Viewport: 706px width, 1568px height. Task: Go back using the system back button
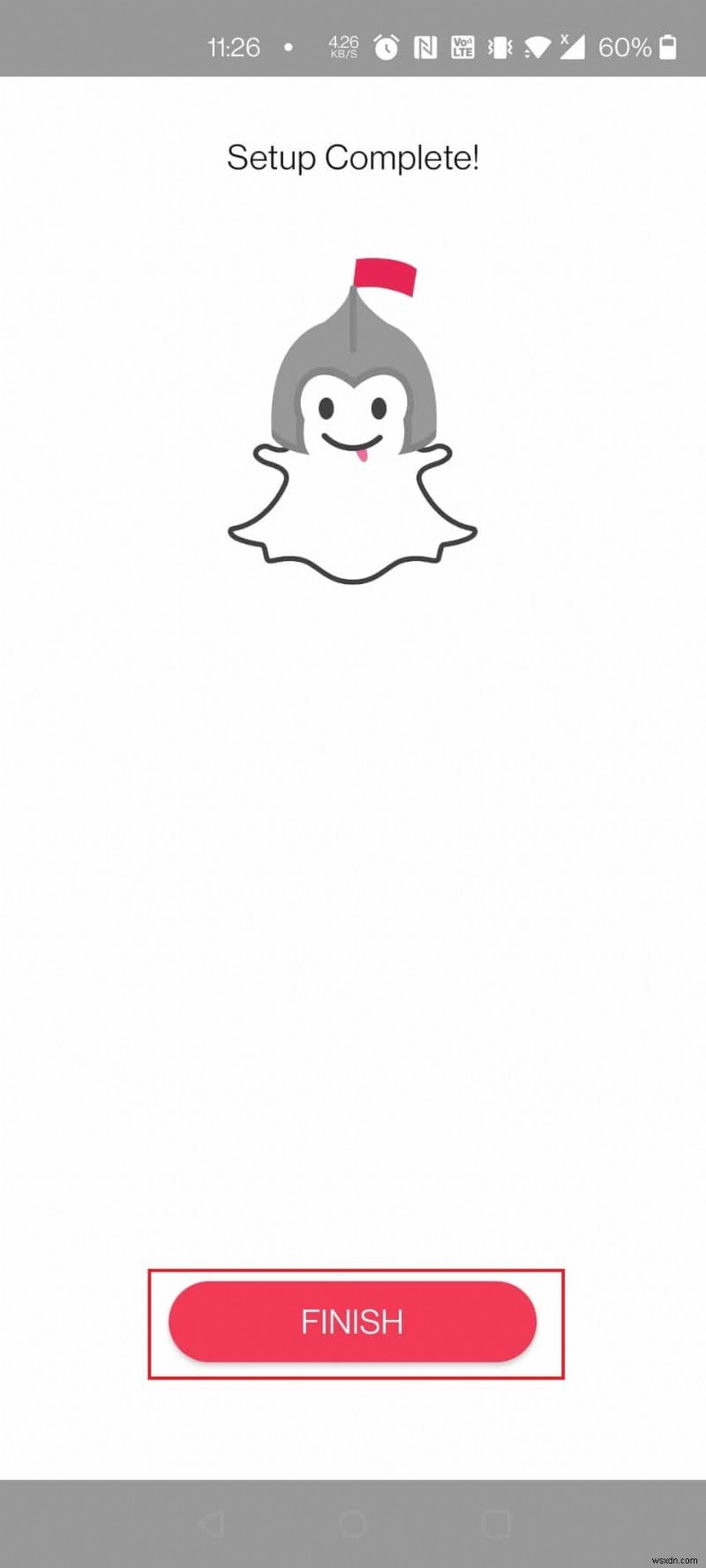[212, 1523]
